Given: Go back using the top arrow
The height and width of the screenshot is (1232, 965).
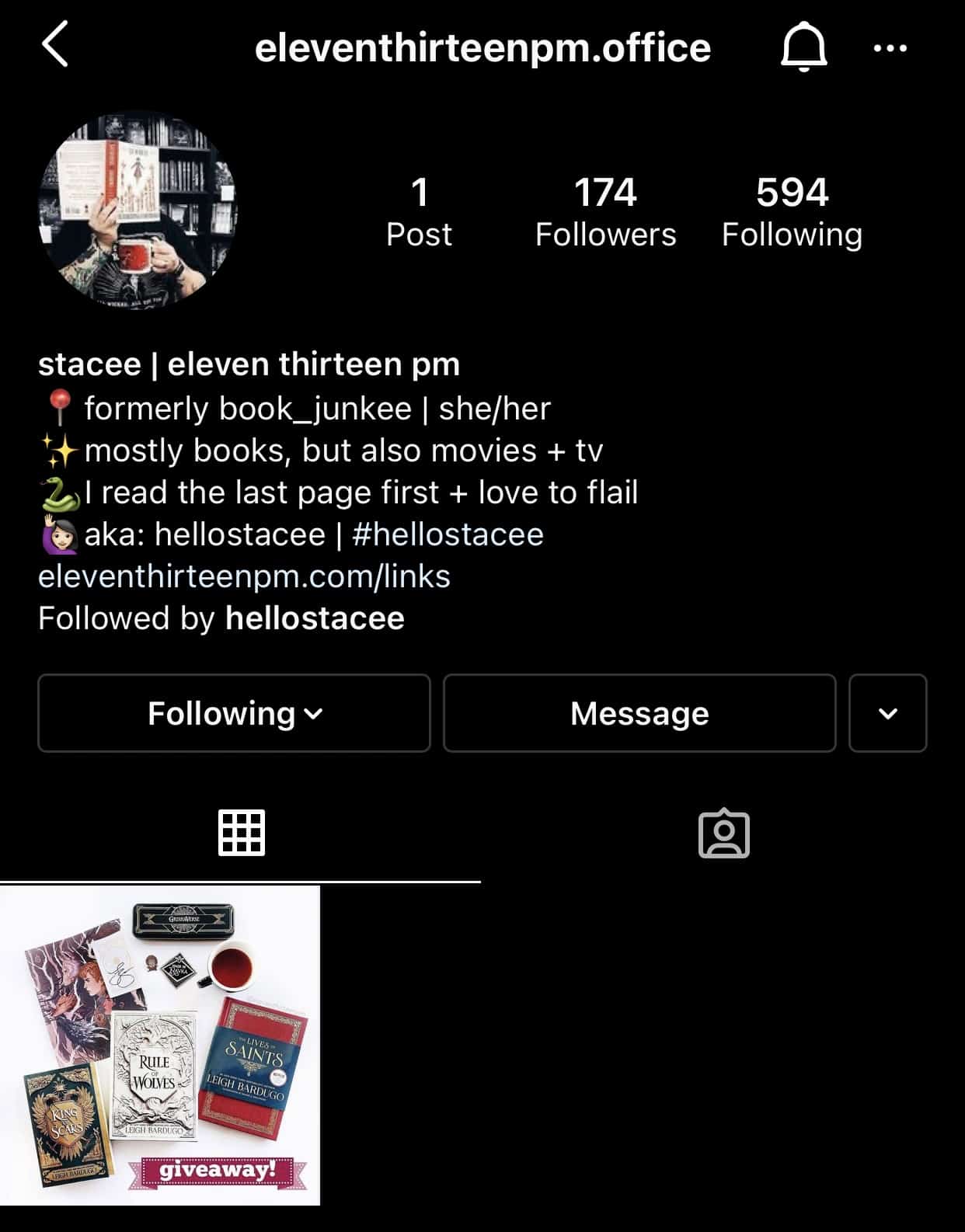Looking at the screenshot, I should tap(55, 45).
